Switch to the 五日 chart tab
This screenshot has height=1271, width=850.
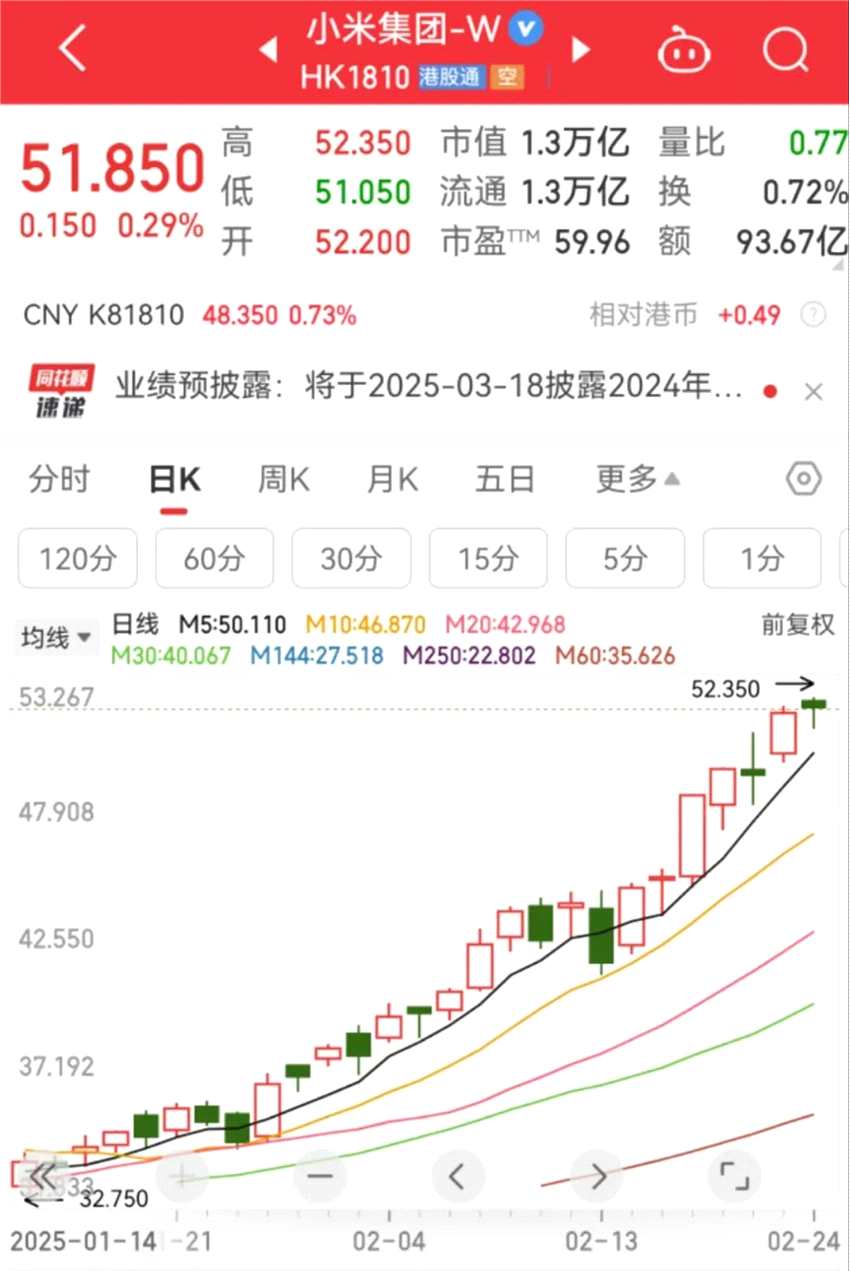coord(505,480)
